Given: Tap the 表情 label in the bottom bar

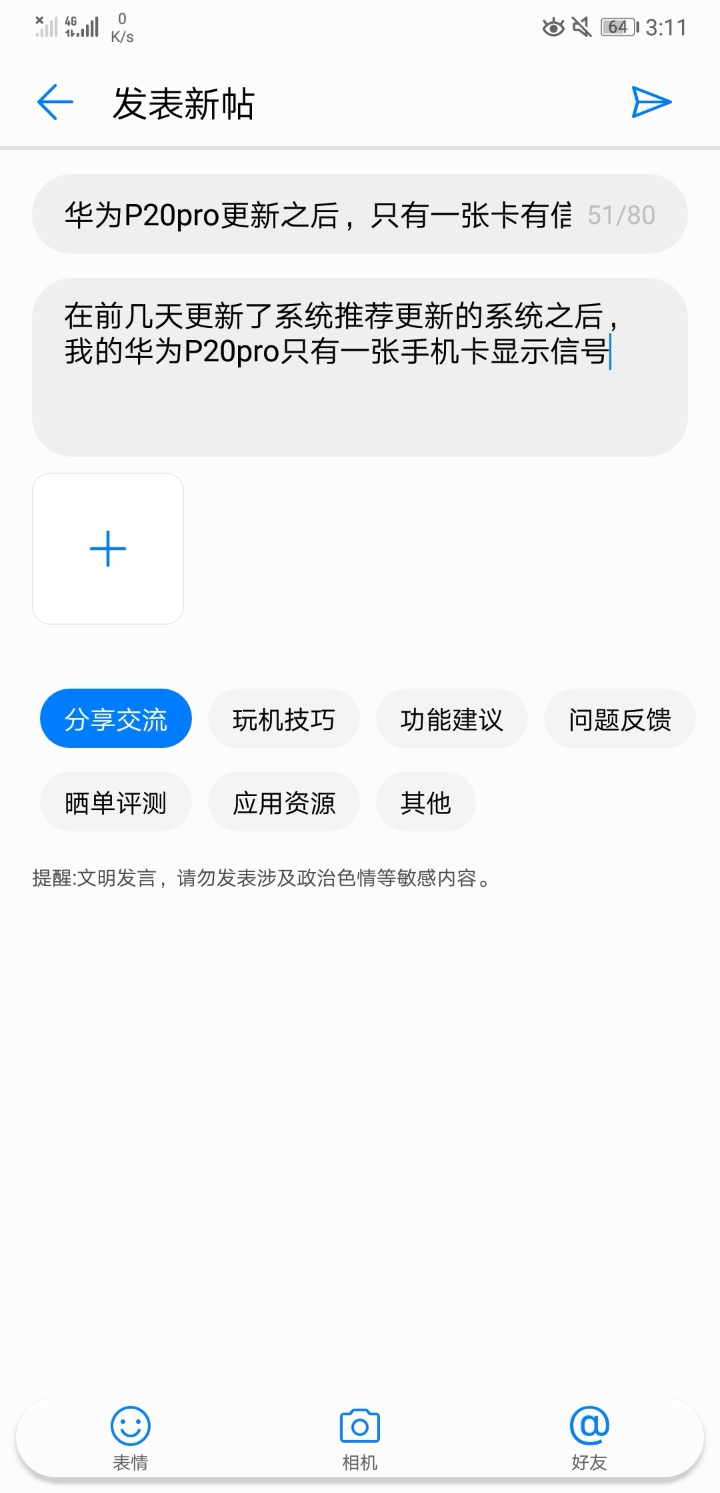Looking at the screenshot, I should tap(129, 1462).
